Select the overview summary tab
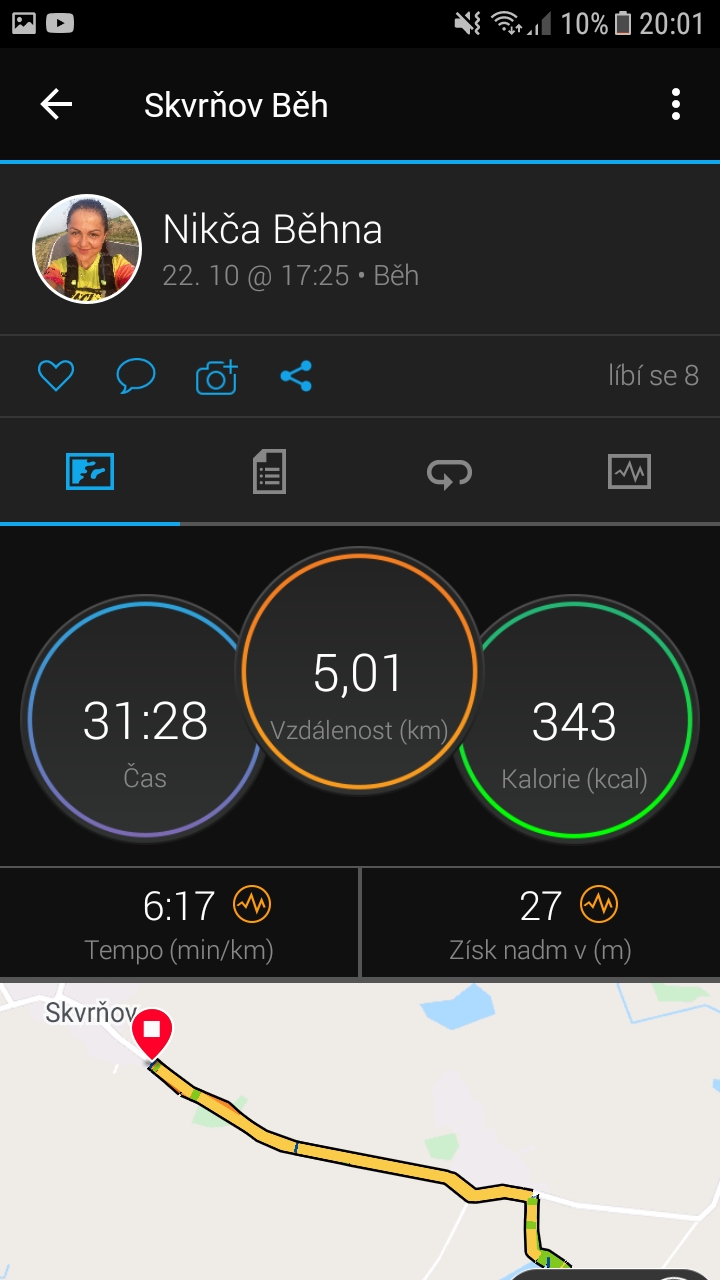 click(x=90, y=471)
